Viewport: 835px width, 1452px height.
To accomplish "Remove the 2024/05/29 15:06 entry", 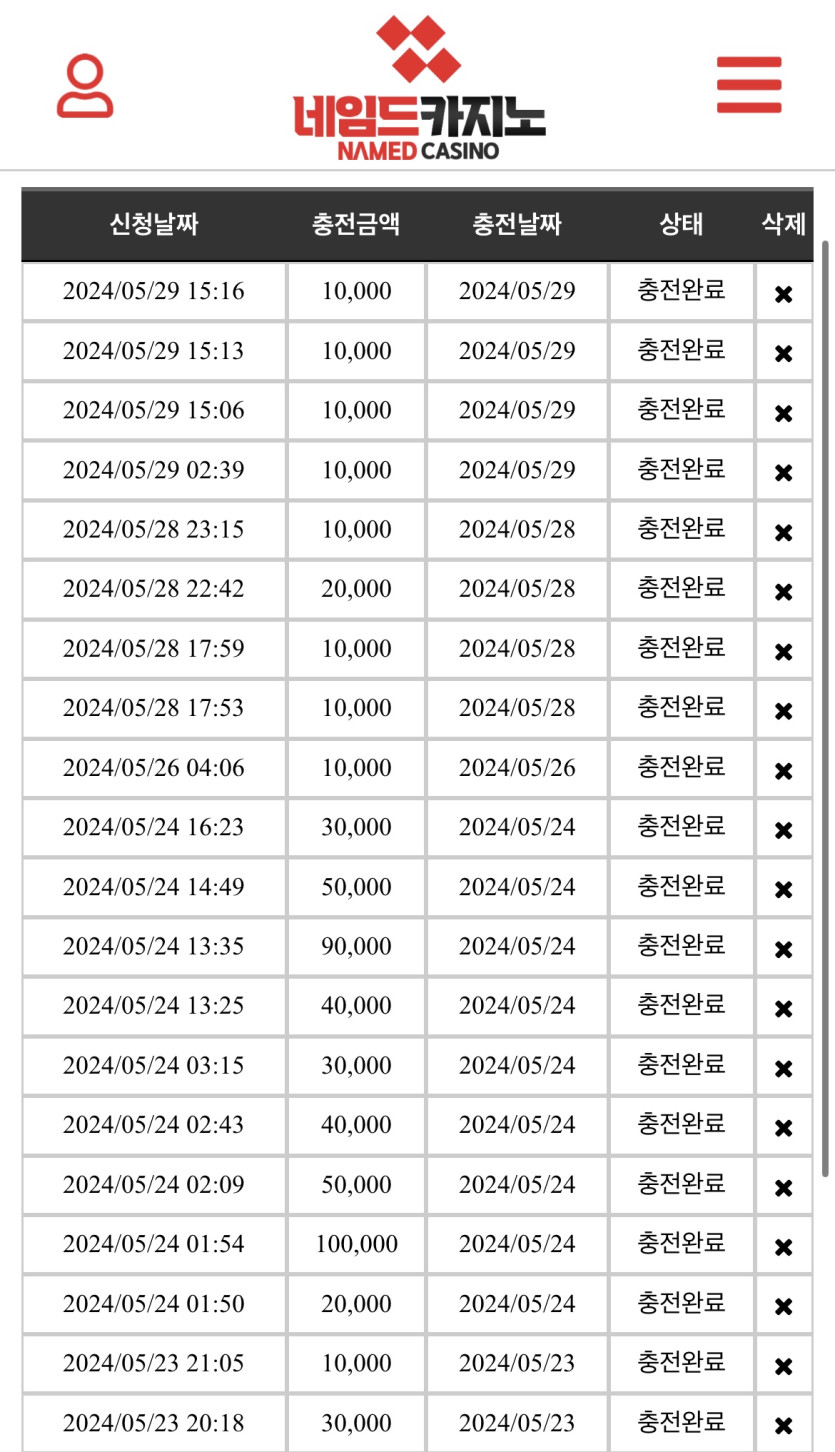I will [784, 413].
